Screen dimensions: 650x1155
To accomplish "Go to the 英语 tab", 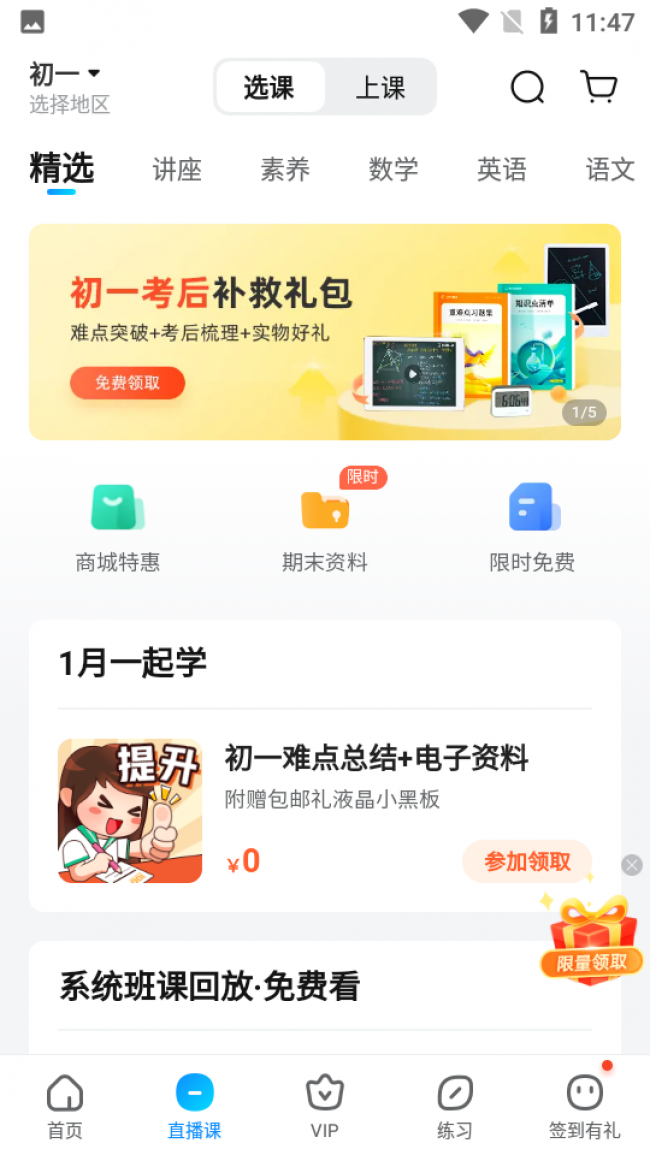I will coord(501,169).
